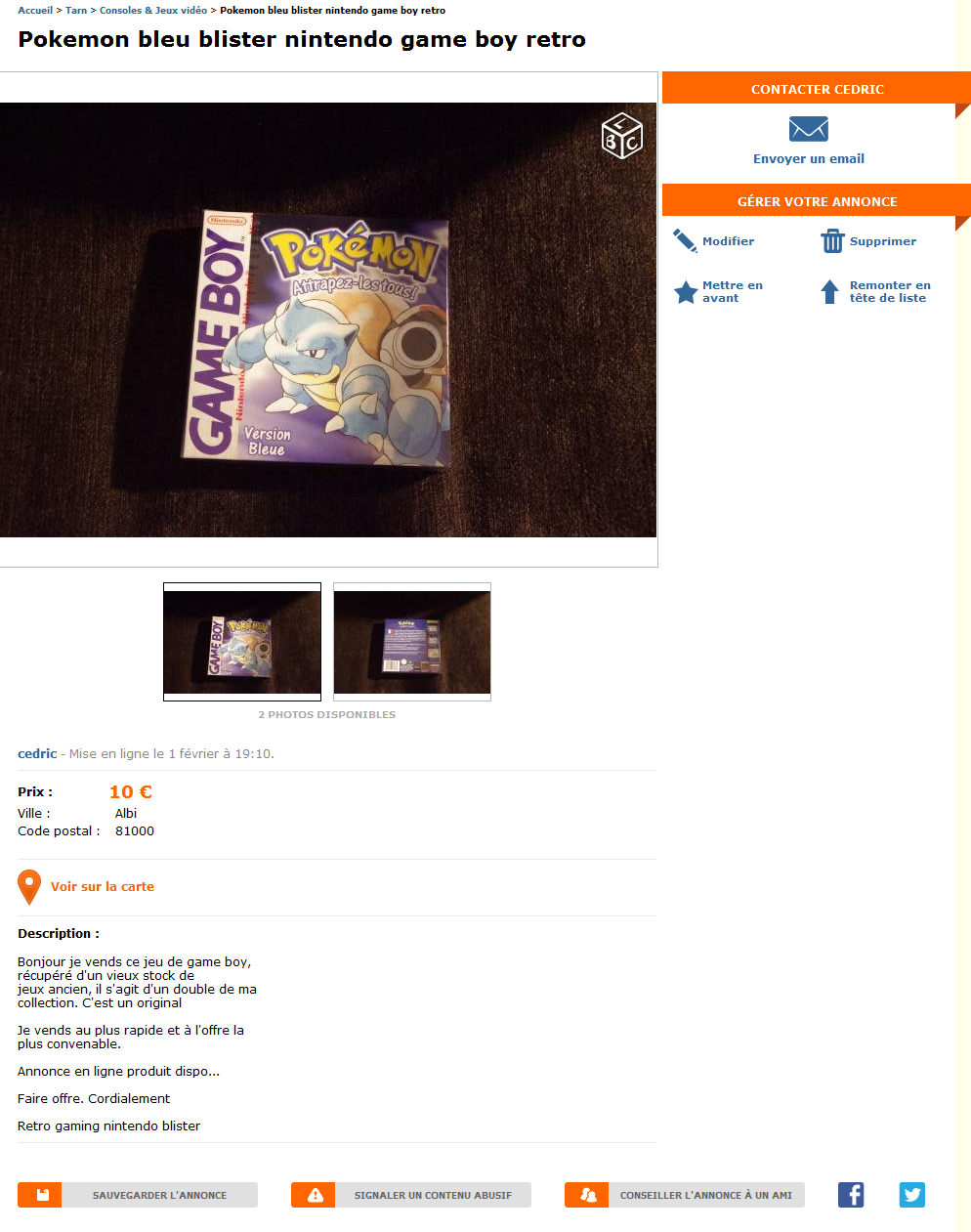
Task: Share the listing on Twitter
Action: [912, 1195]
